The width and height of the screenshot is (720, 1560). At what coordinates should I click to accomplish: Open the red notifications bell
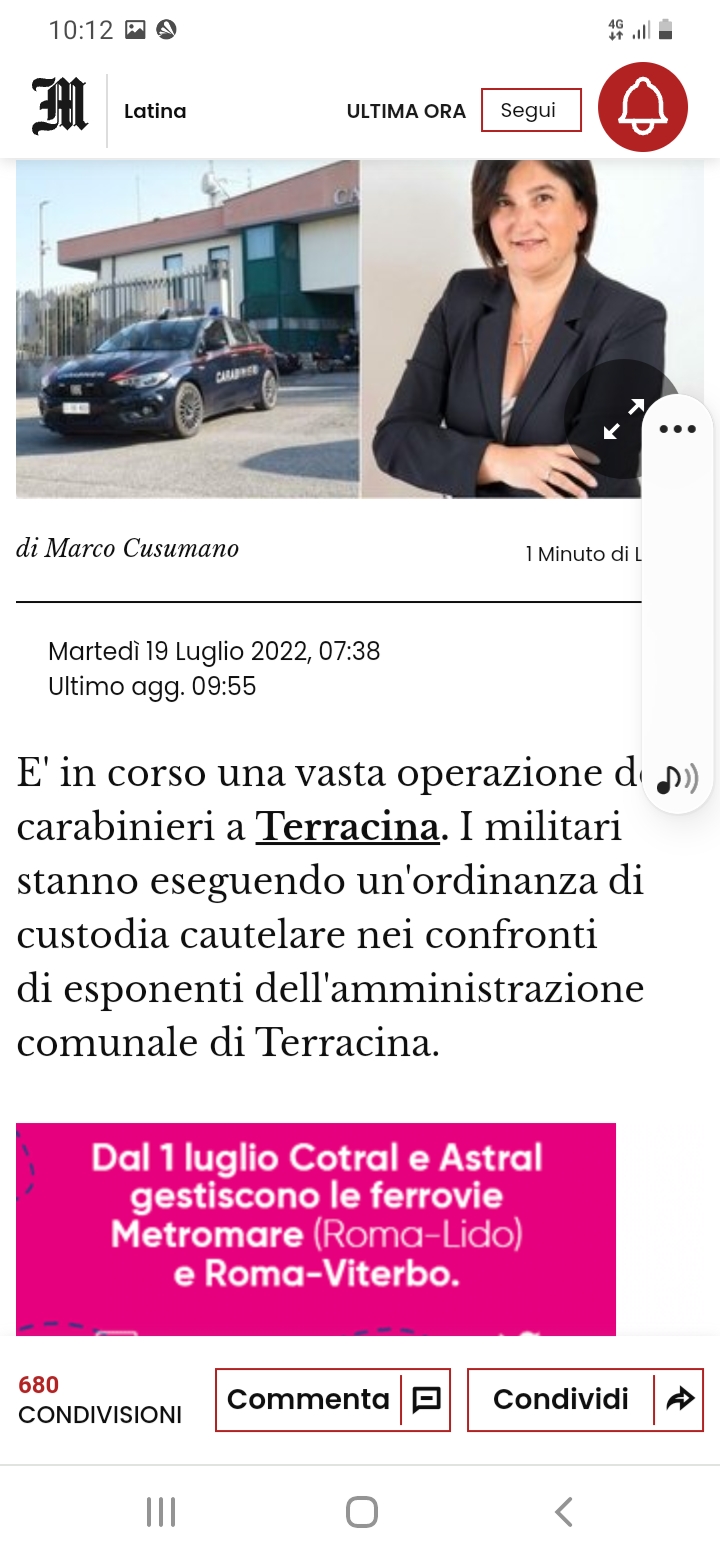click(x=642, y=108)
